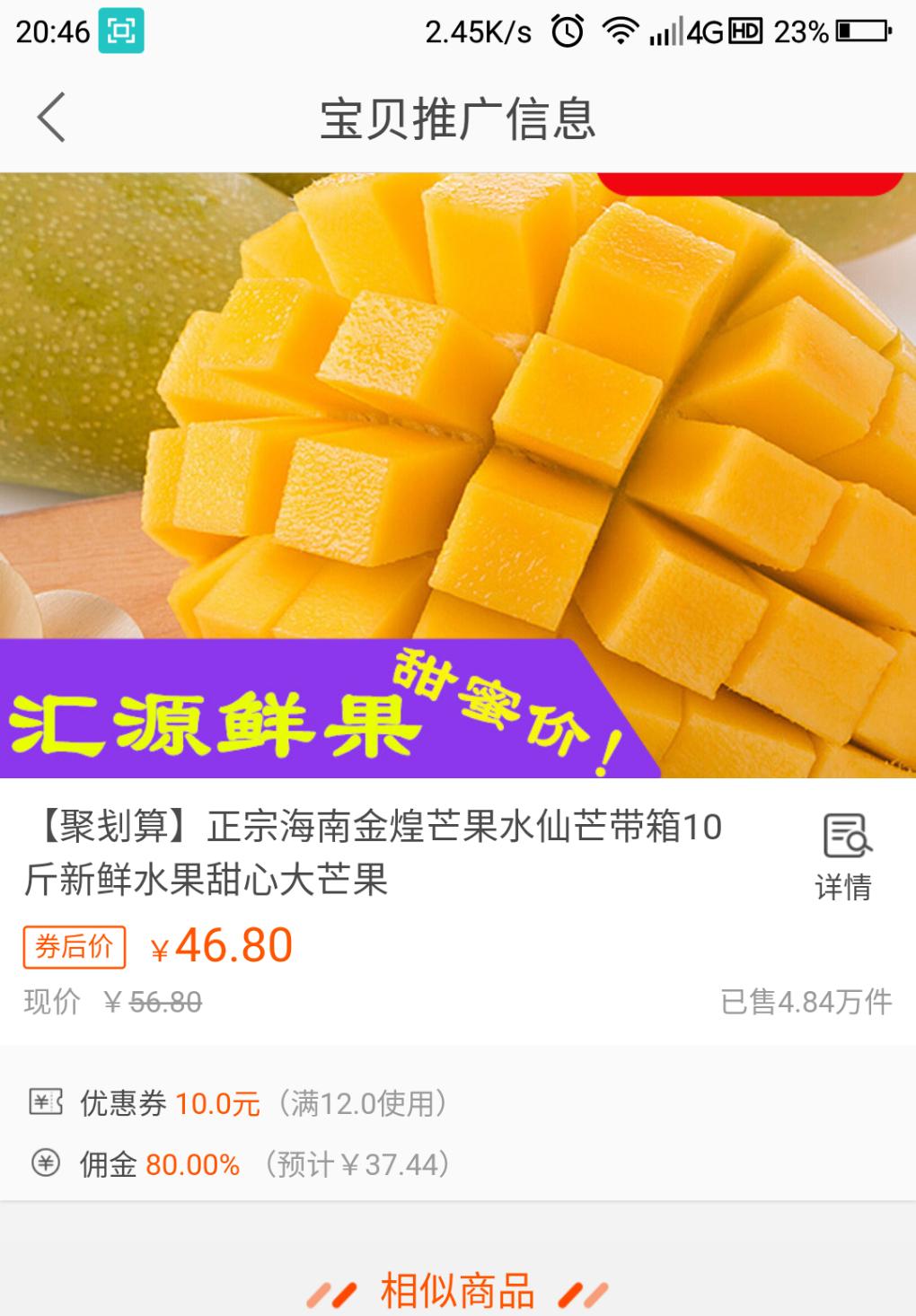Open the 详情 product details
The width and height of the screenshot is (916, 1316).
click(844, 855)
